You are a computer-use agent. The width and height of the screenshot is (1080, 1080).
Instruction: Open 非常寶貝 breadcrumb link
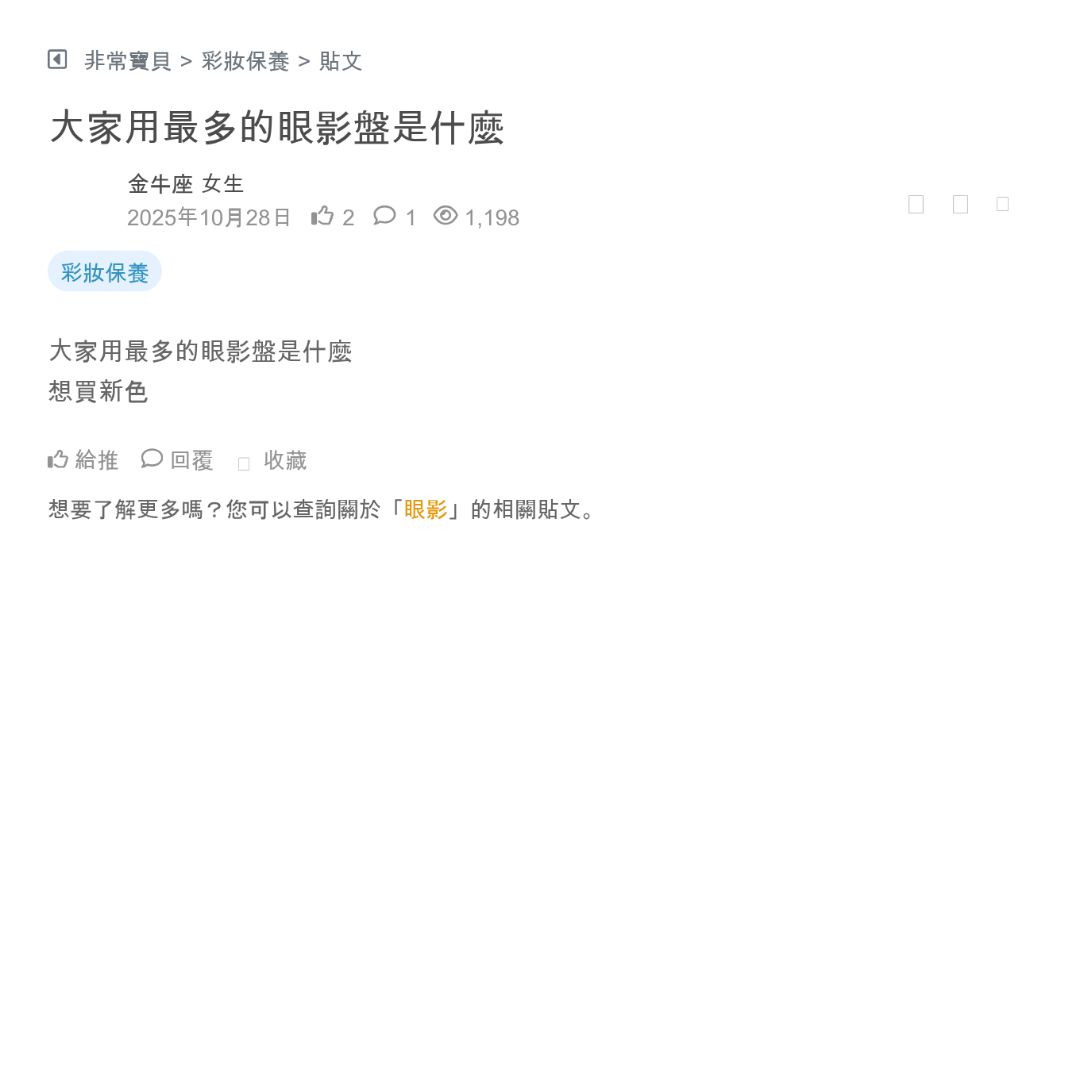pyautogui.click(x=128, y=61)
